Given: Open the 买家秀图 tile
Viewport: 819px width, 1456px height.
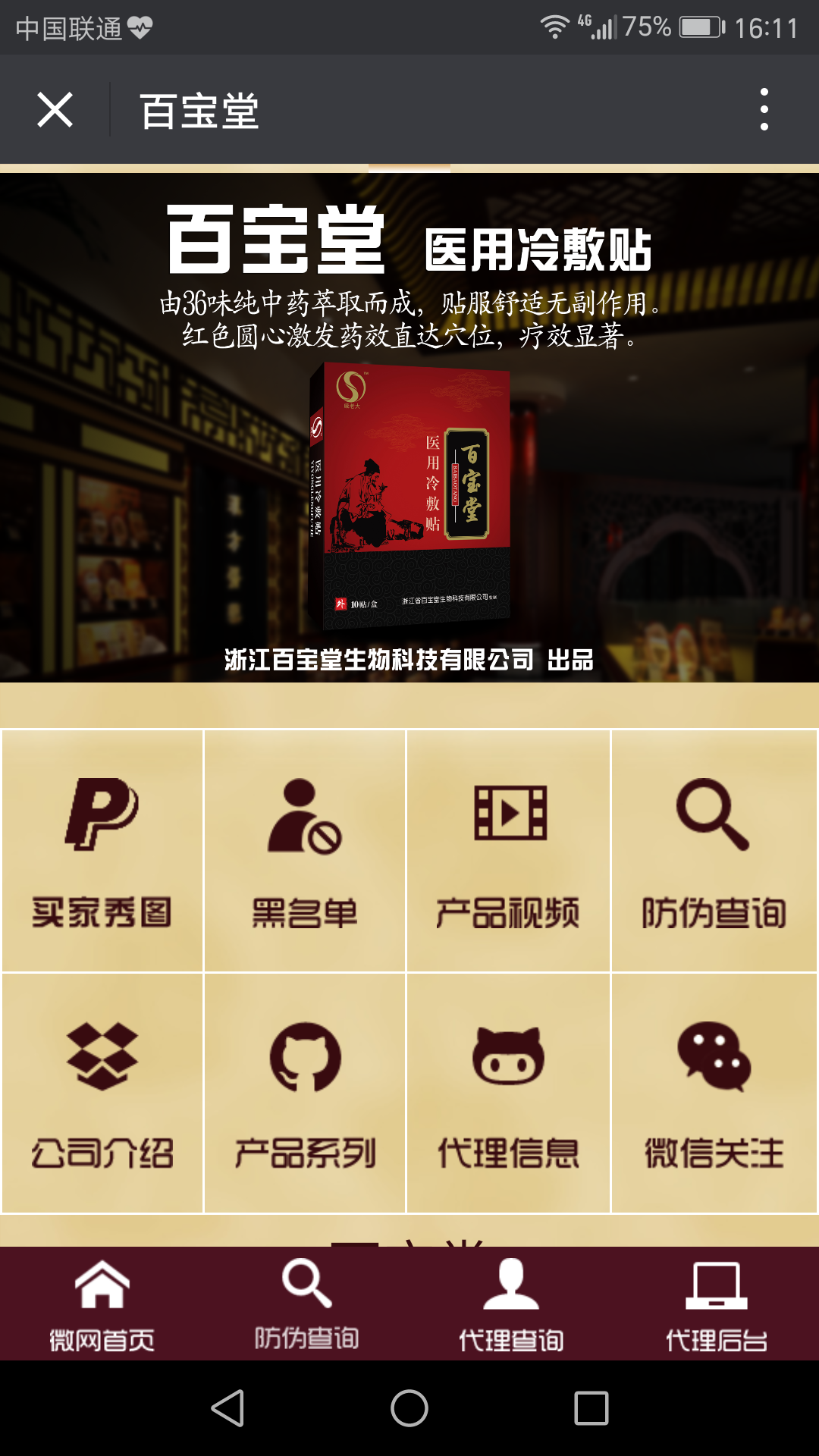Looking at the screenshot, I should click(x=102, y=851).
